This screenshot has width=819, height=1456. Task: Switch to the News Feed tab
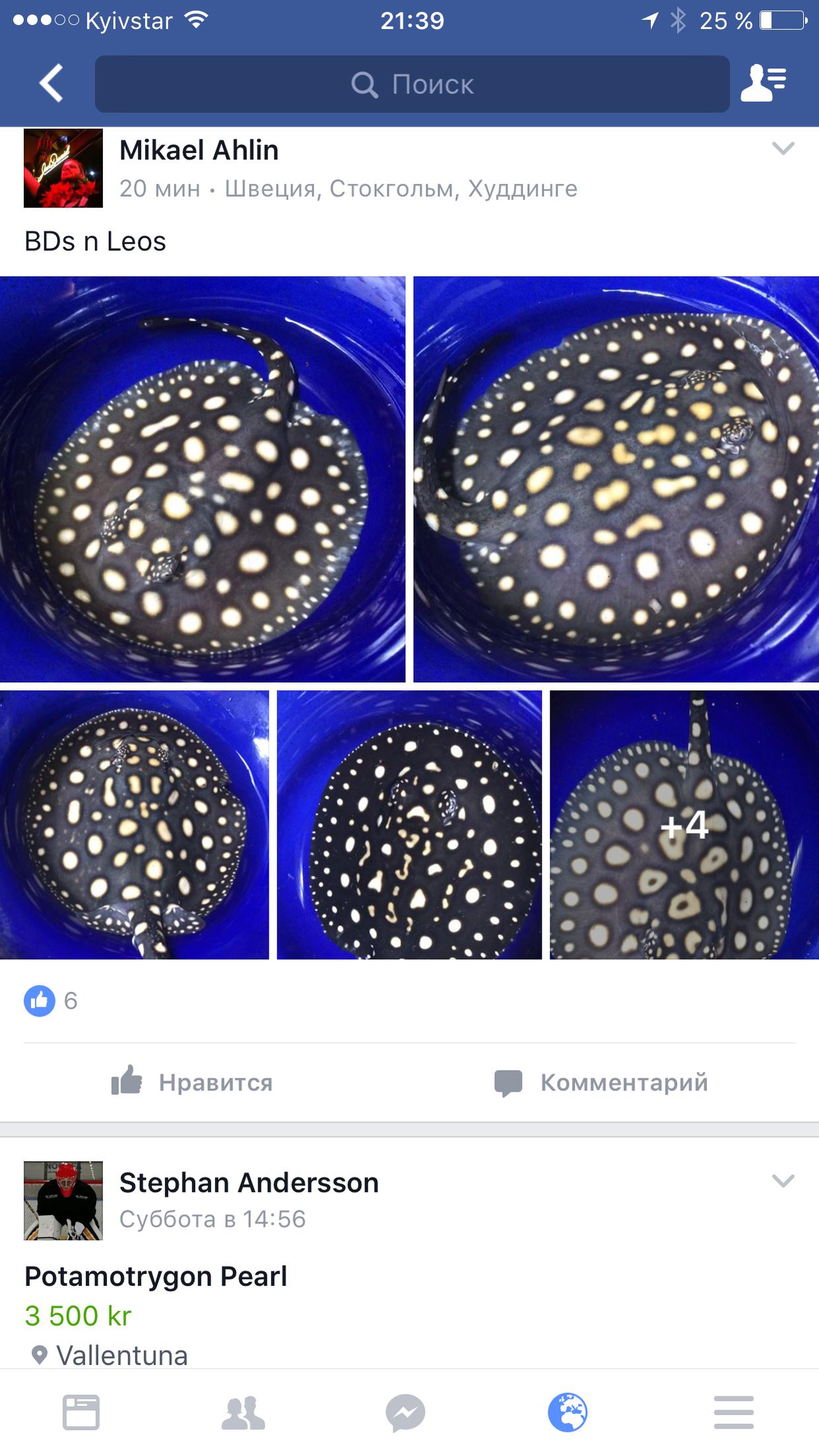pos(81,1412)
